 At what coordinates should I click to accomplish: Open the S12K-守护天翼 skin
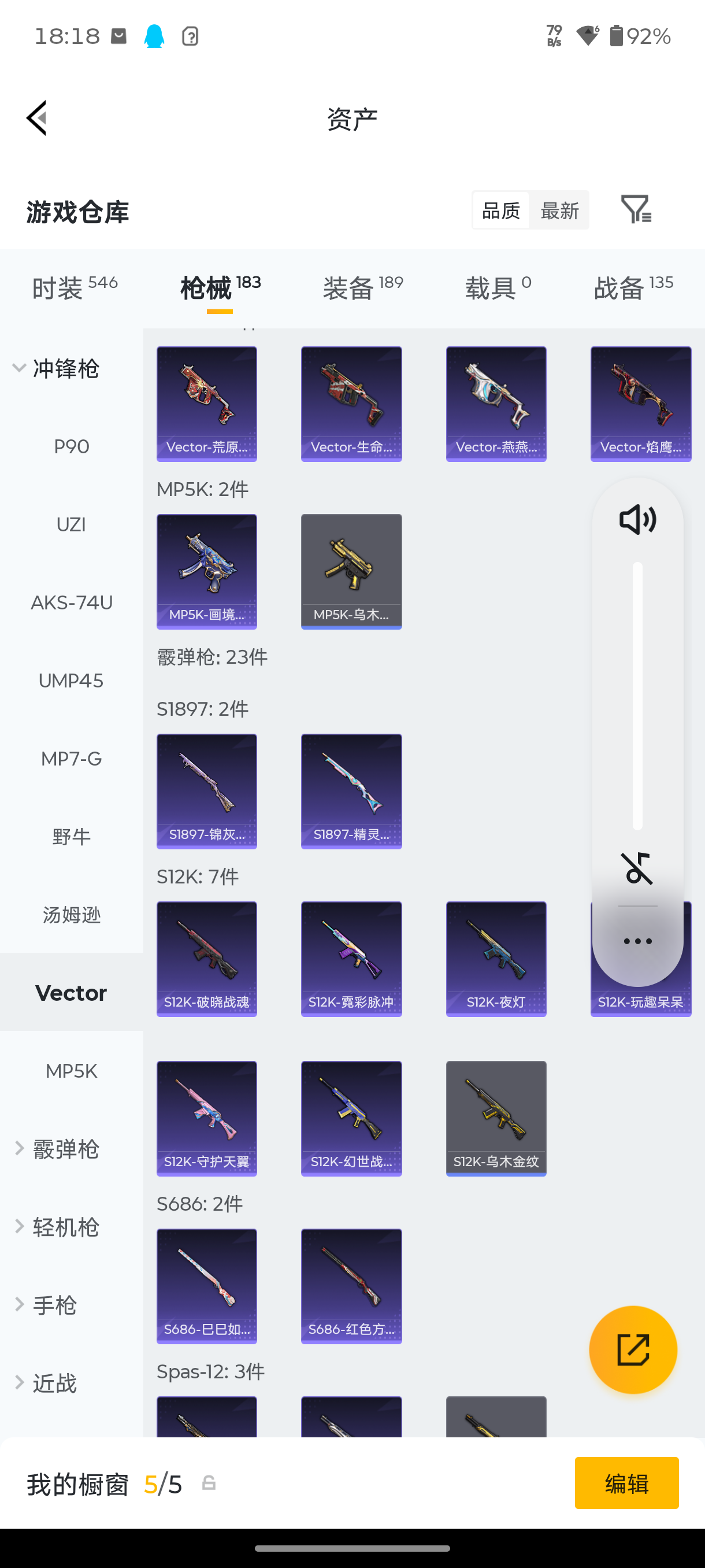point(207,1118)
